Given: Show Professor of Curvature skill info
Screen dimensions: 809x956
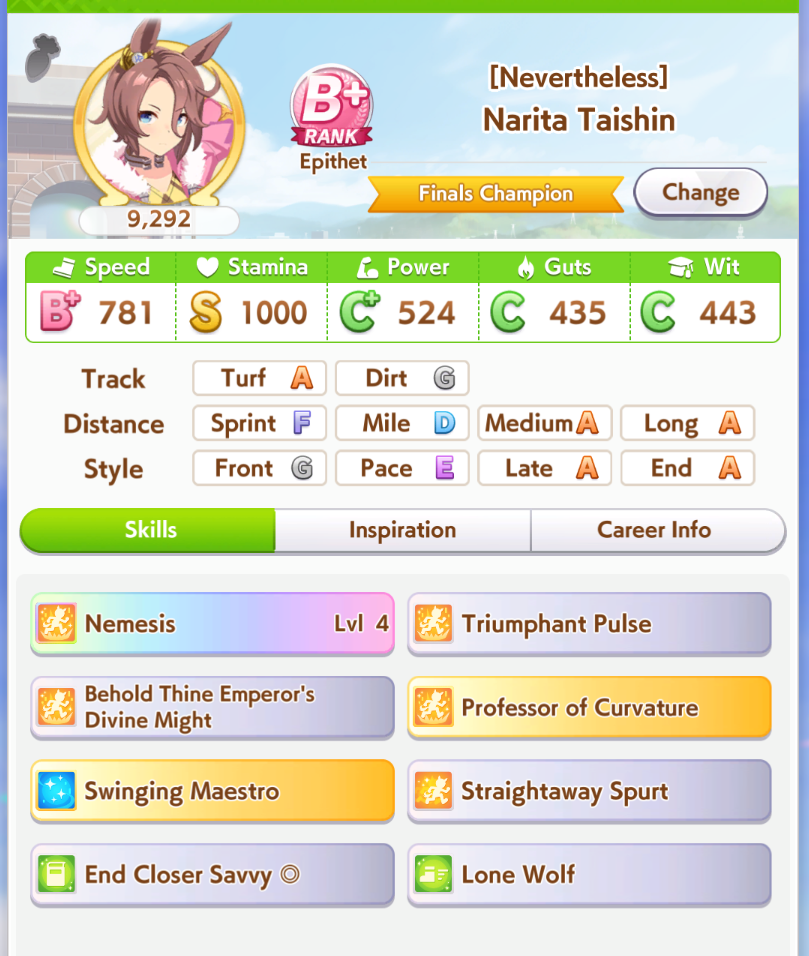Looking at the screenshot, I should 589,707.
